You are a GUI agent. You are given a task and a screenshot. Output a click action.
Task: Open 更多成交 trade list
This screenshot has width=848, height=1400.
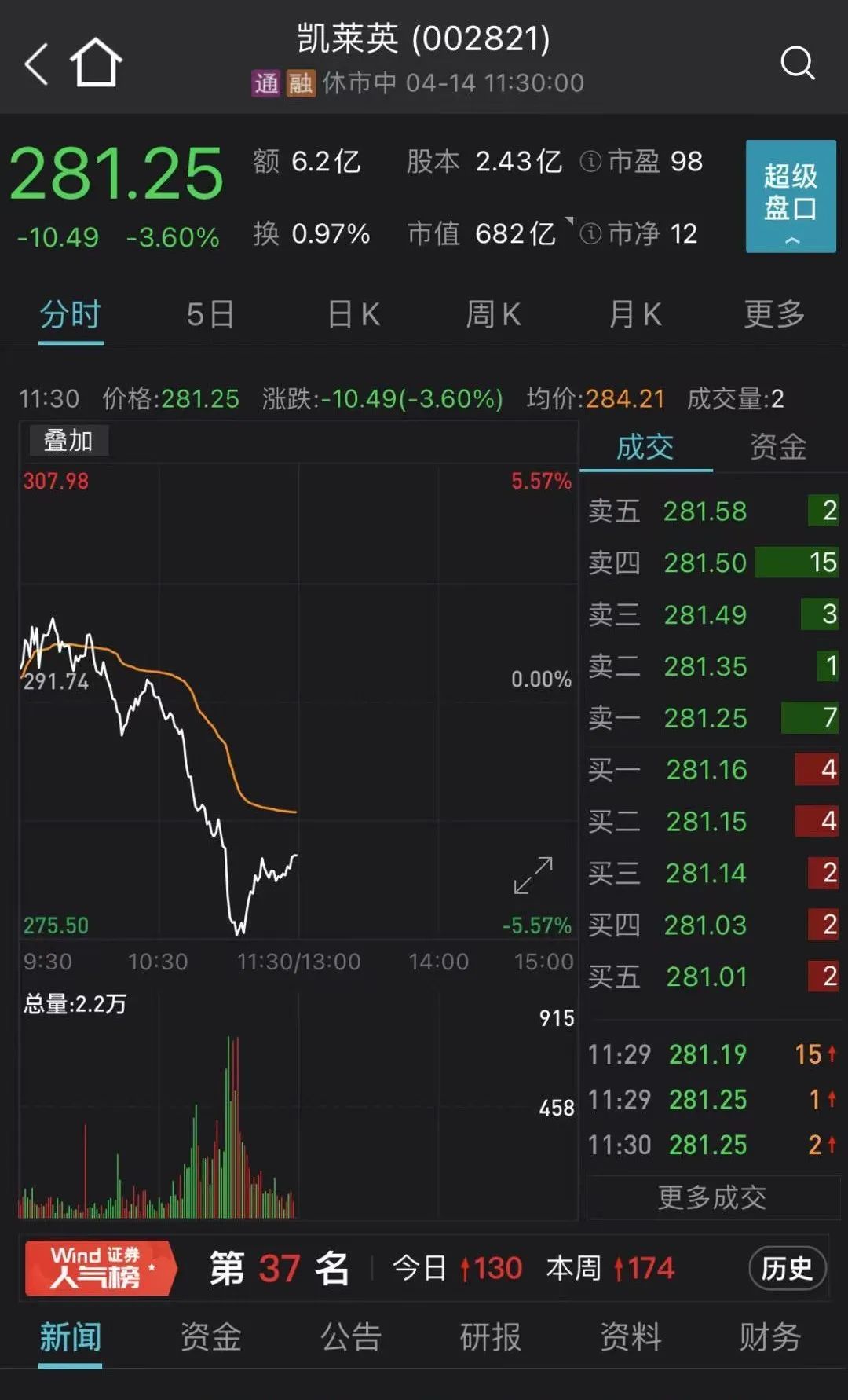(712, 1197)
